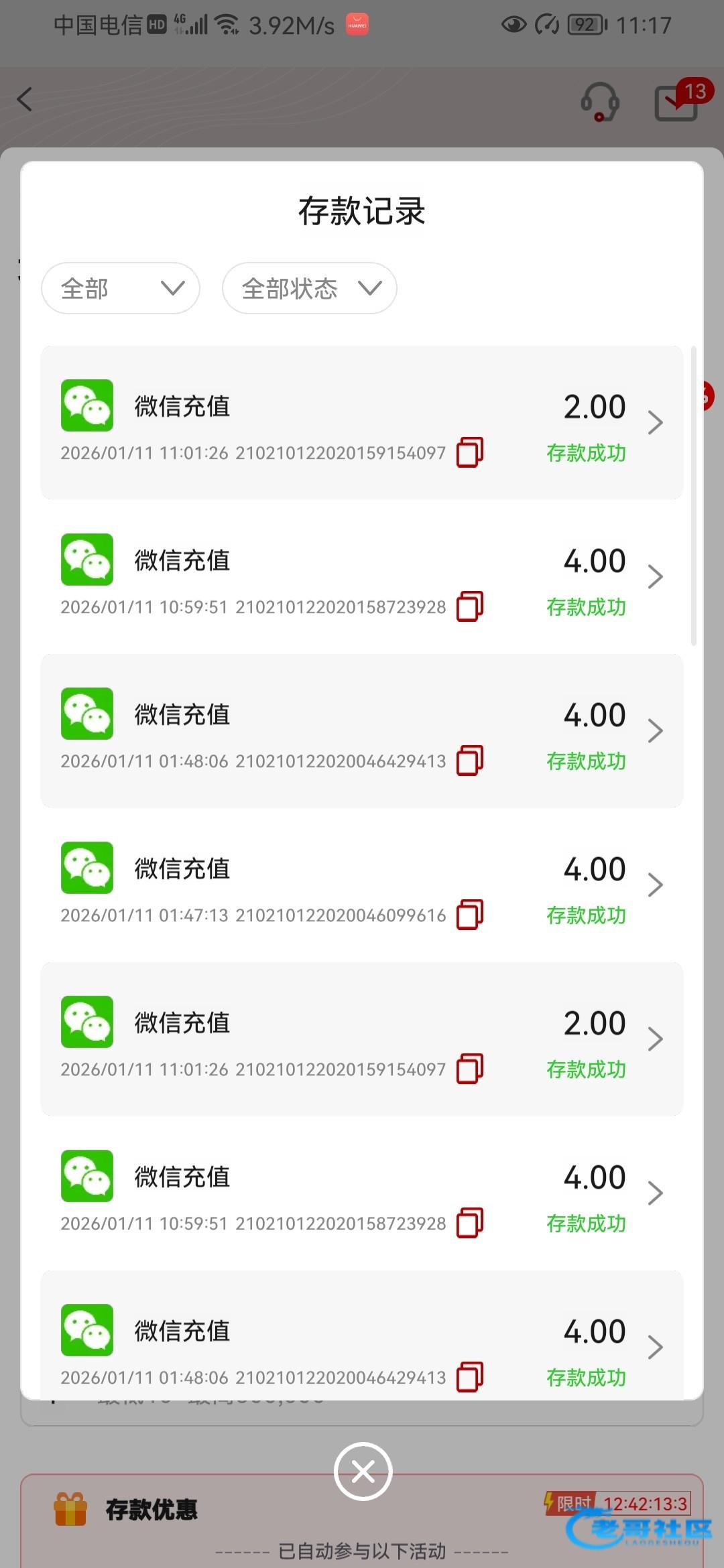This screenshot has height=1568, width=724.
Task: Copy order number 21021012202004609961​6
Action: (x=470, y=915)
